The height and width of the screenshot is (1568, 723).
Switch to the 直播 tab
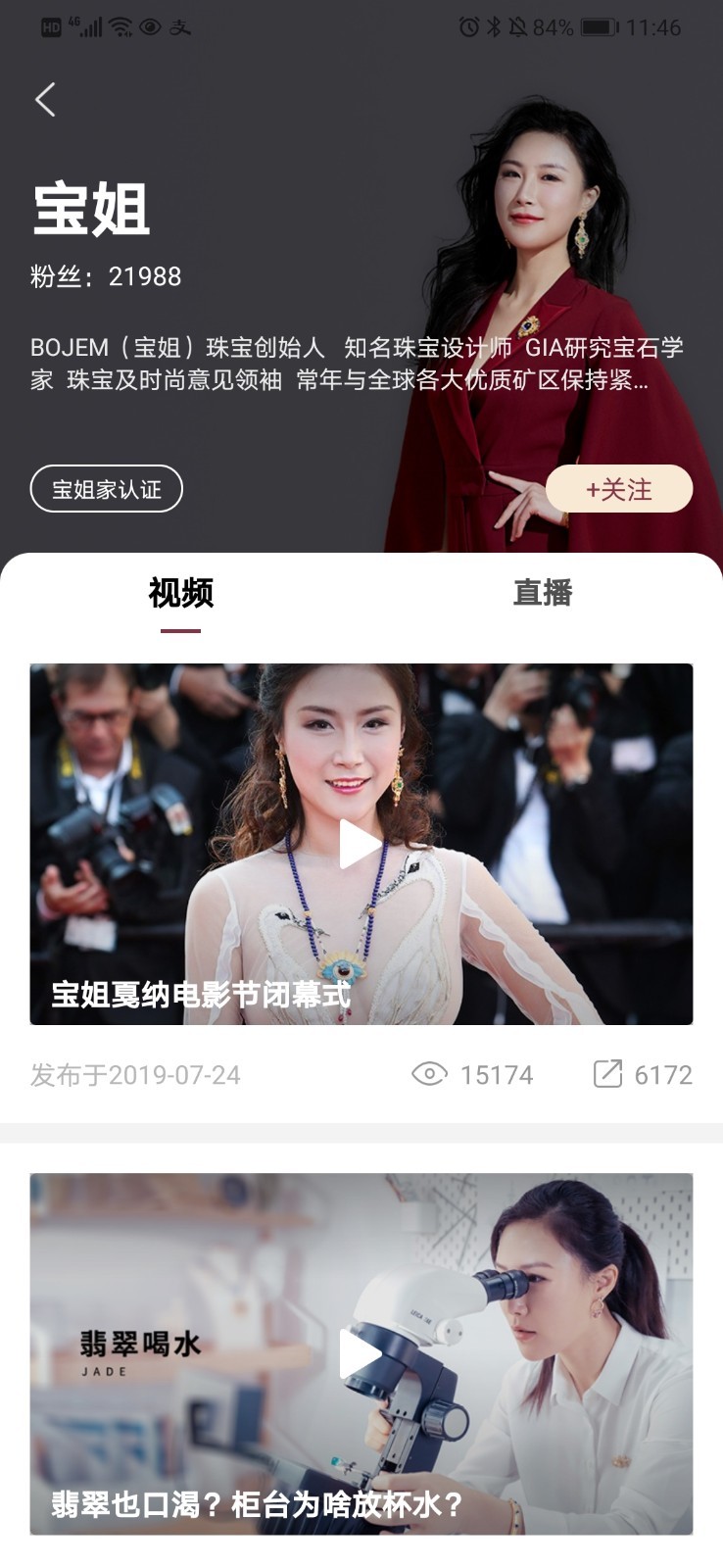point(543,592)
